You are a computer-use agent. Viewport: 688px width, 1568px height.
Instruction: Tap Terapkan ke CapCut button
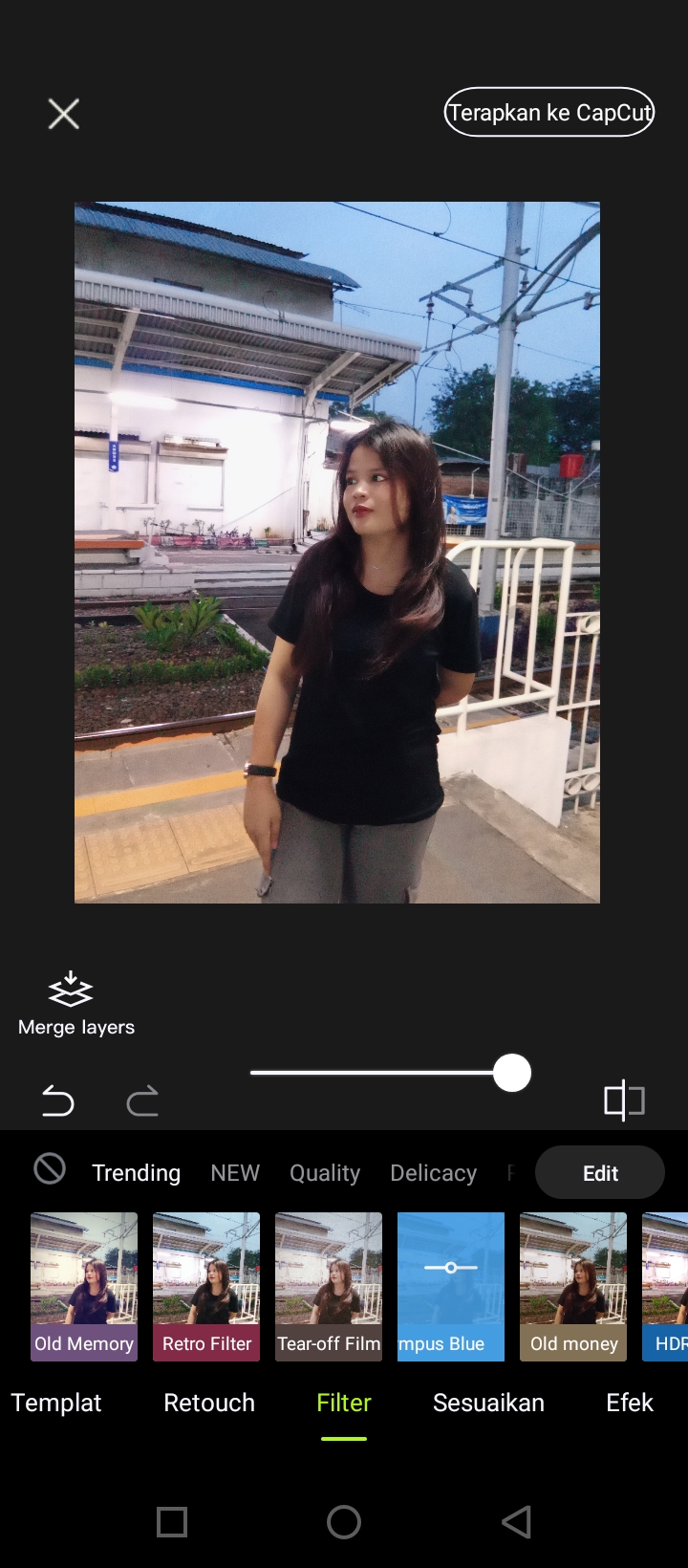coord(549,113)
